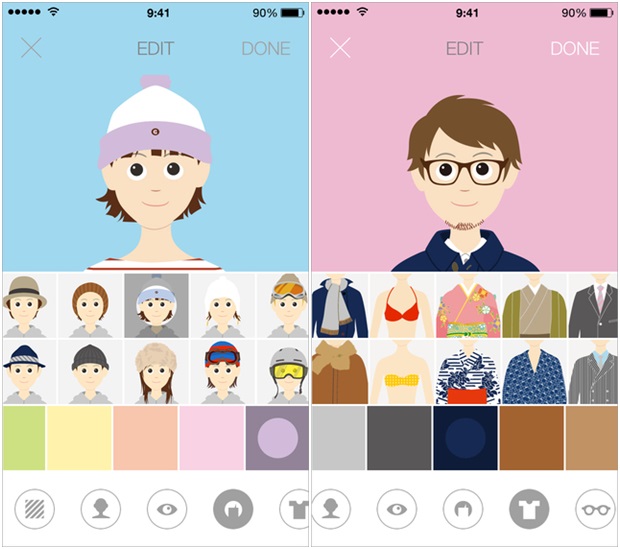Choose the grey checkered flat cap

(x=90, y=371)
